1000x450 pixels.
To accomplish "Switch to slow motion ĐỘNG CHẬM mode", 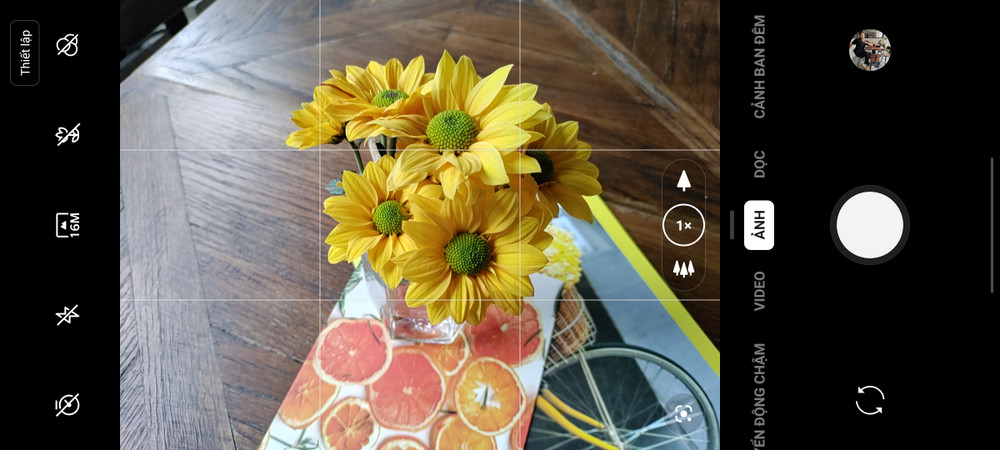I will (x=759, y=395).
